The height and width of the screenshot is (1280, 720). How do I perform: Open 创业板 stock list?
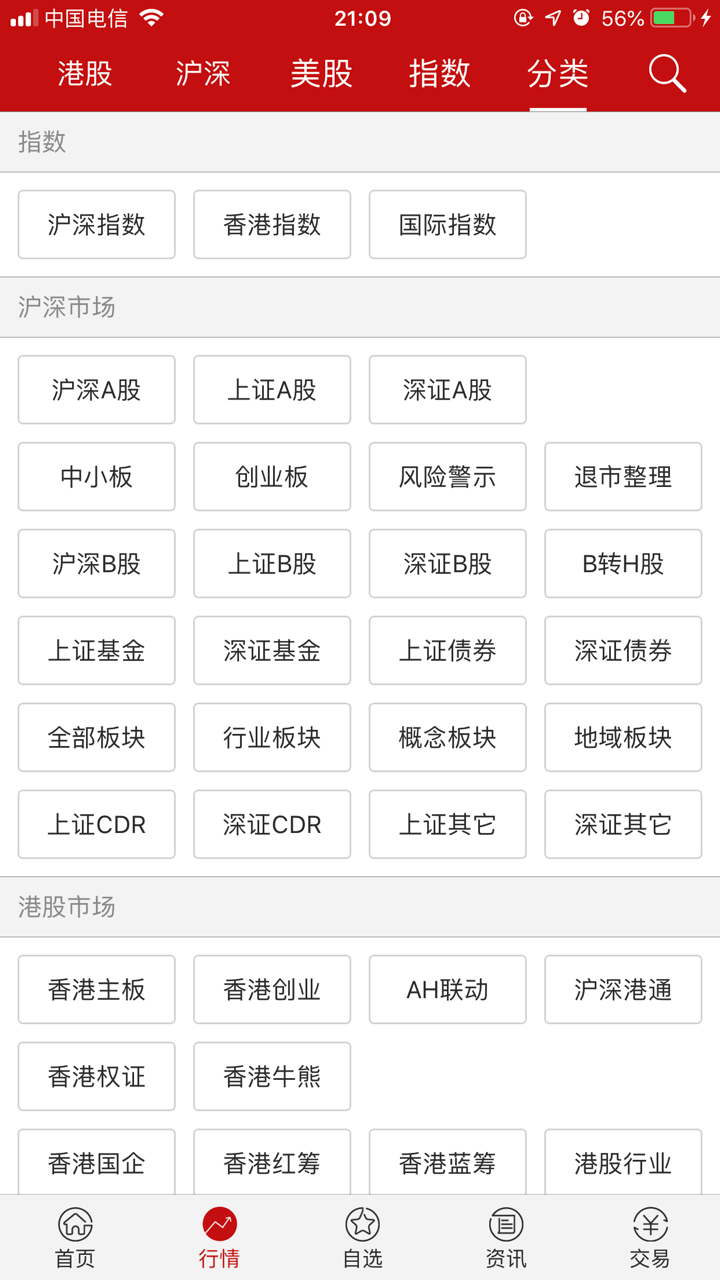point(272,477)
